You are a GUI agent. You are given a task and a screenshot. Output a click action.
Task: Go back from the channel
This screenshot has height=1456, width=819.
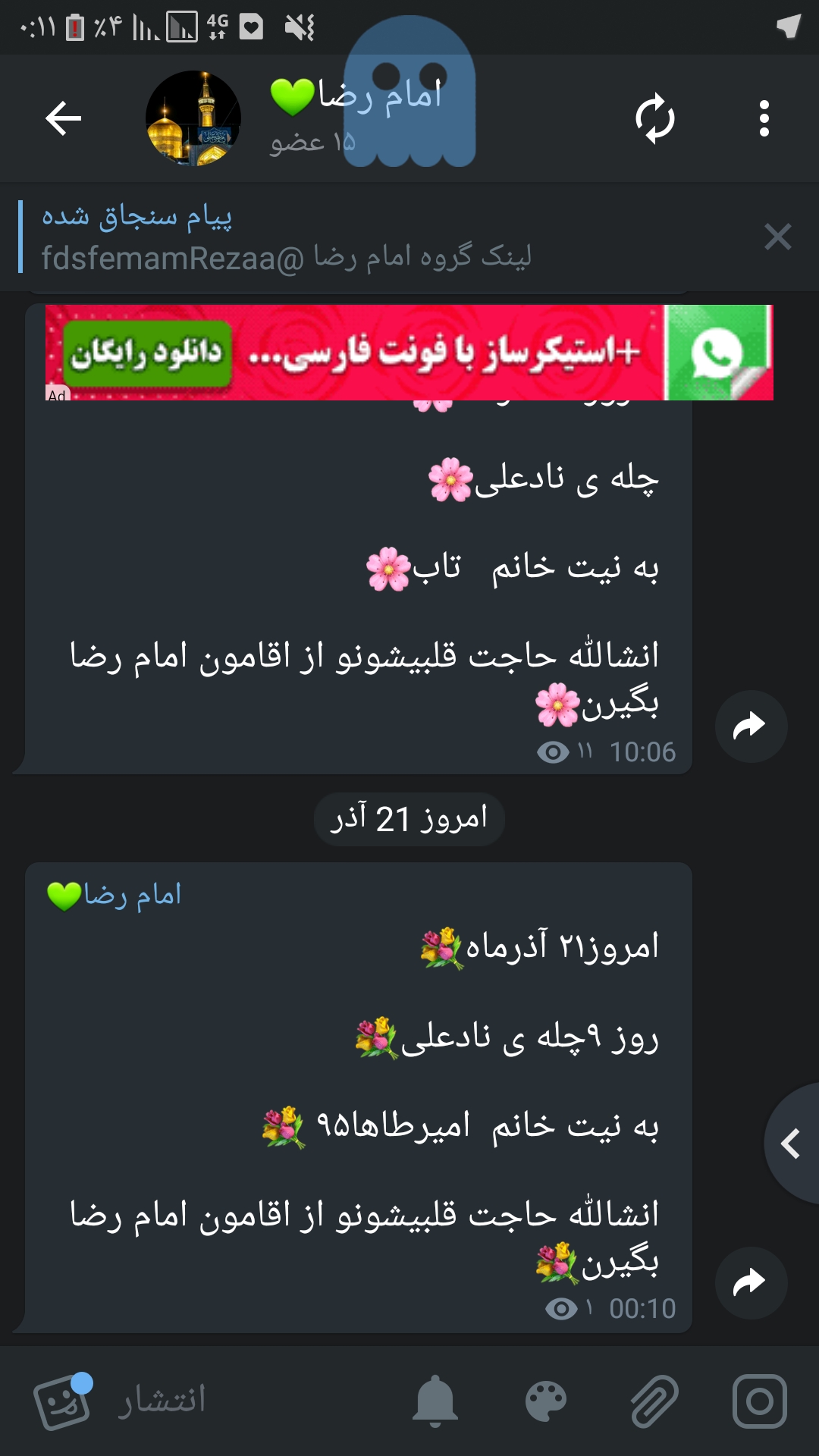(64, 118)
